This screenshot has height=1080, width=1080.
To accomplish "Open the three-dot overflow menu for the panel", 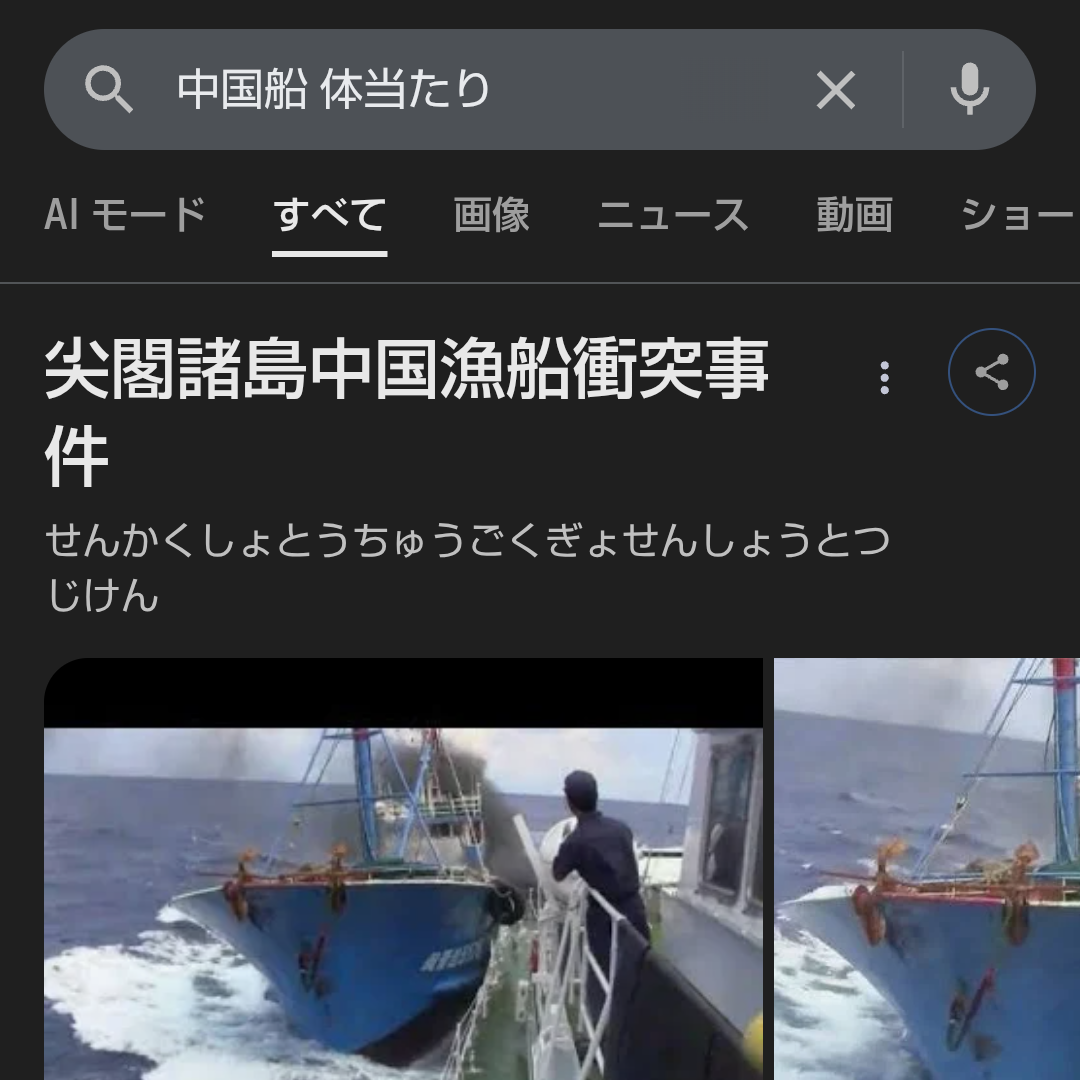I will [884, 377].
